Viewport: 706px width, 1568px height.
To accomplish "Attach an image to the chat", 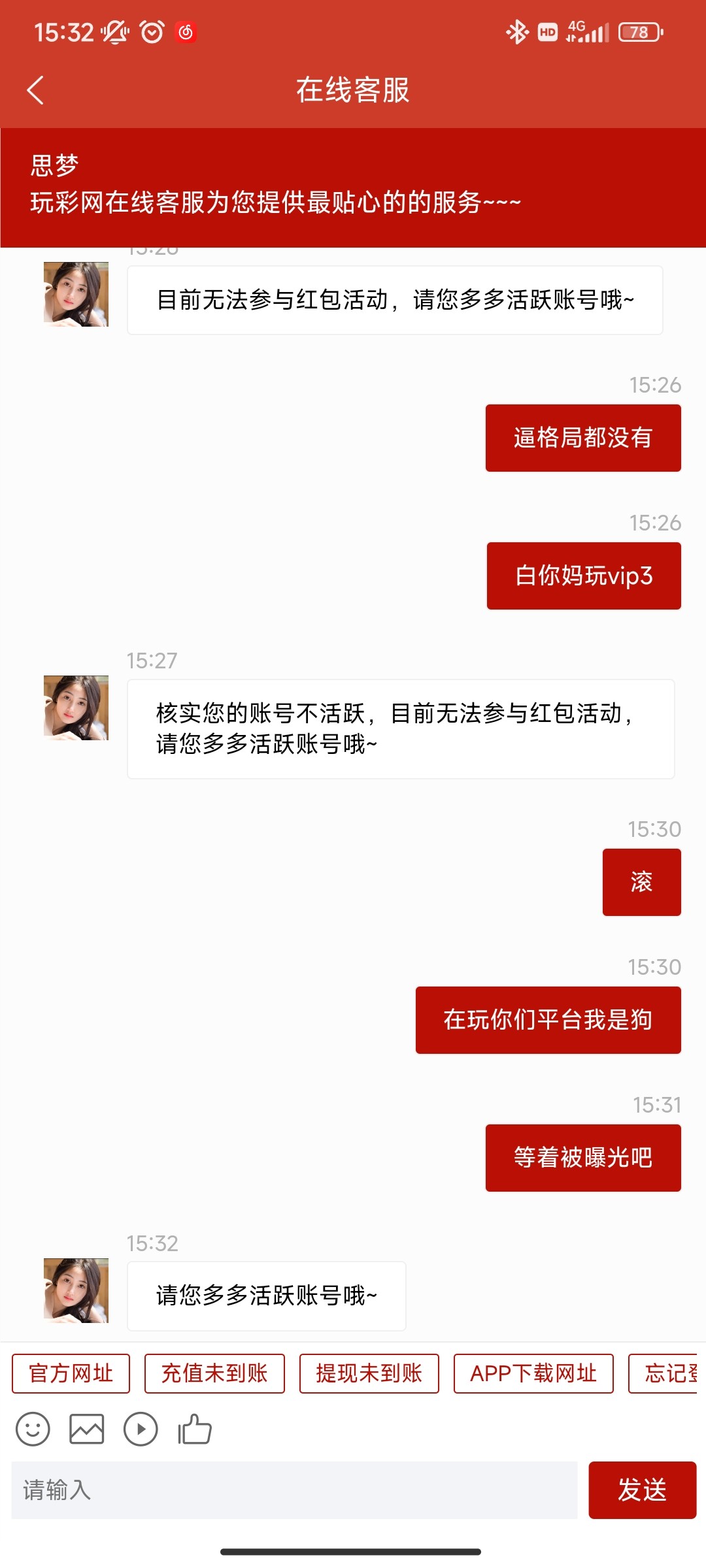I will click(87, 1429).
